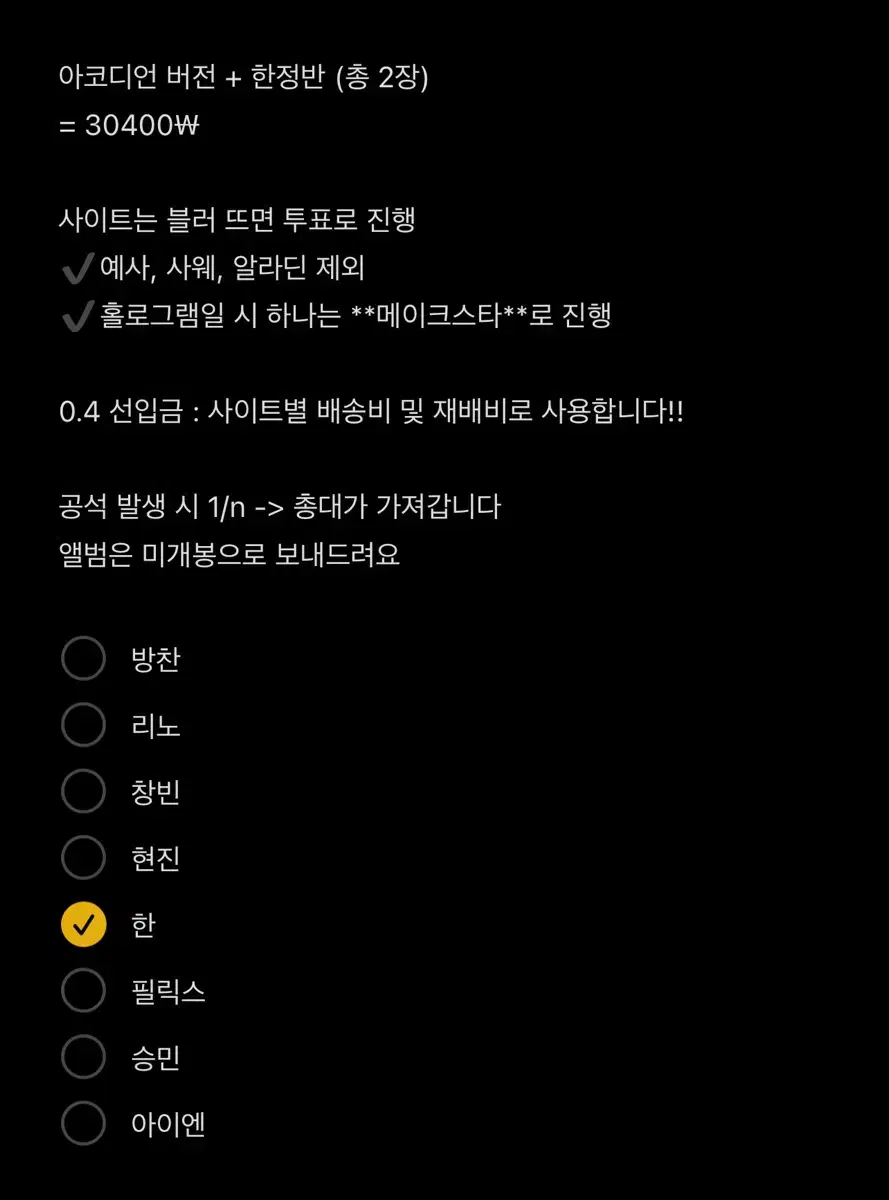The image size is (889, 1200).
Task: Select the 승민 radio button
Action: (x=83, y=1057)
